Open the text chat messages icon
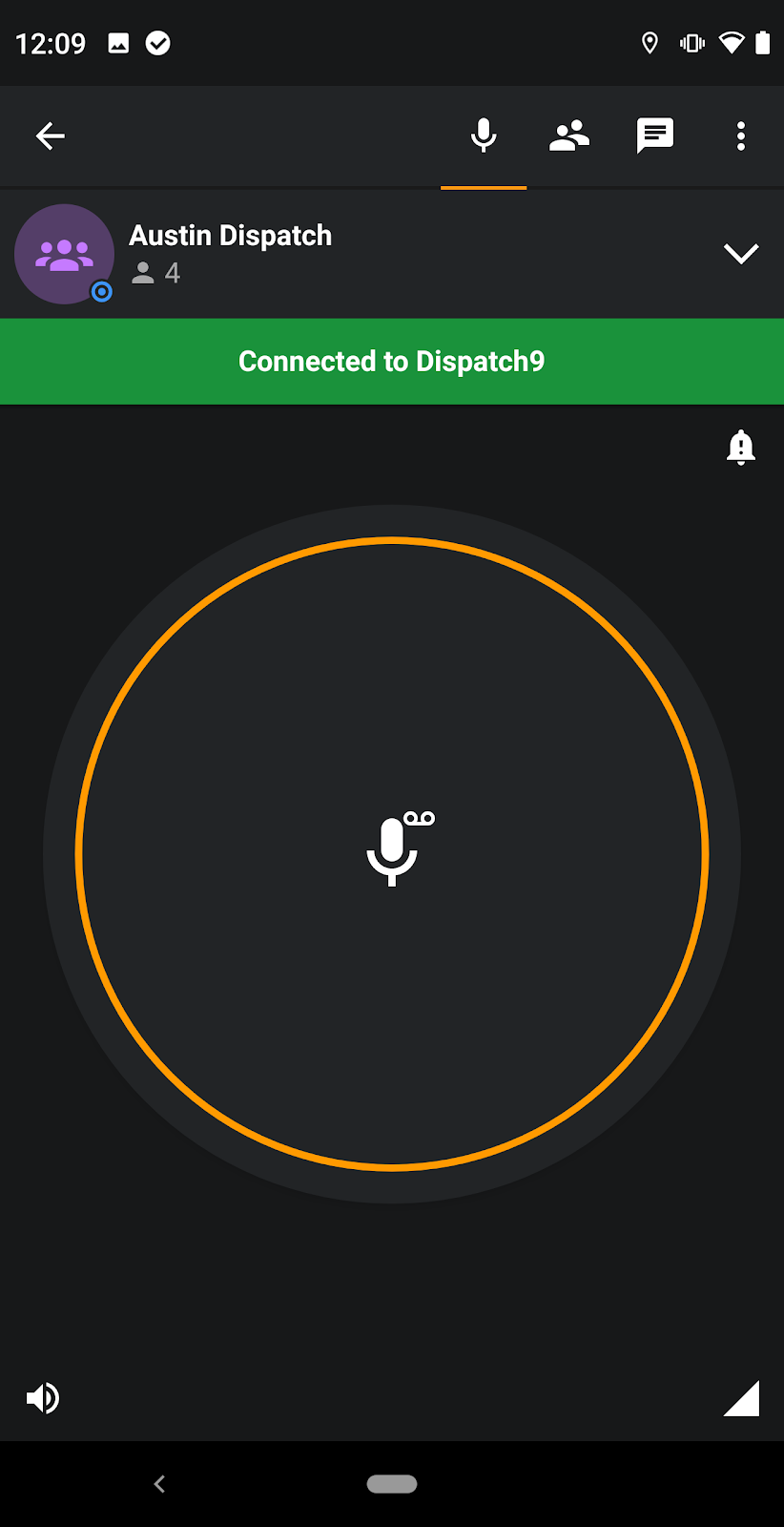The image size is (784, 1527). pyautogui.click(x=655, y=136)
